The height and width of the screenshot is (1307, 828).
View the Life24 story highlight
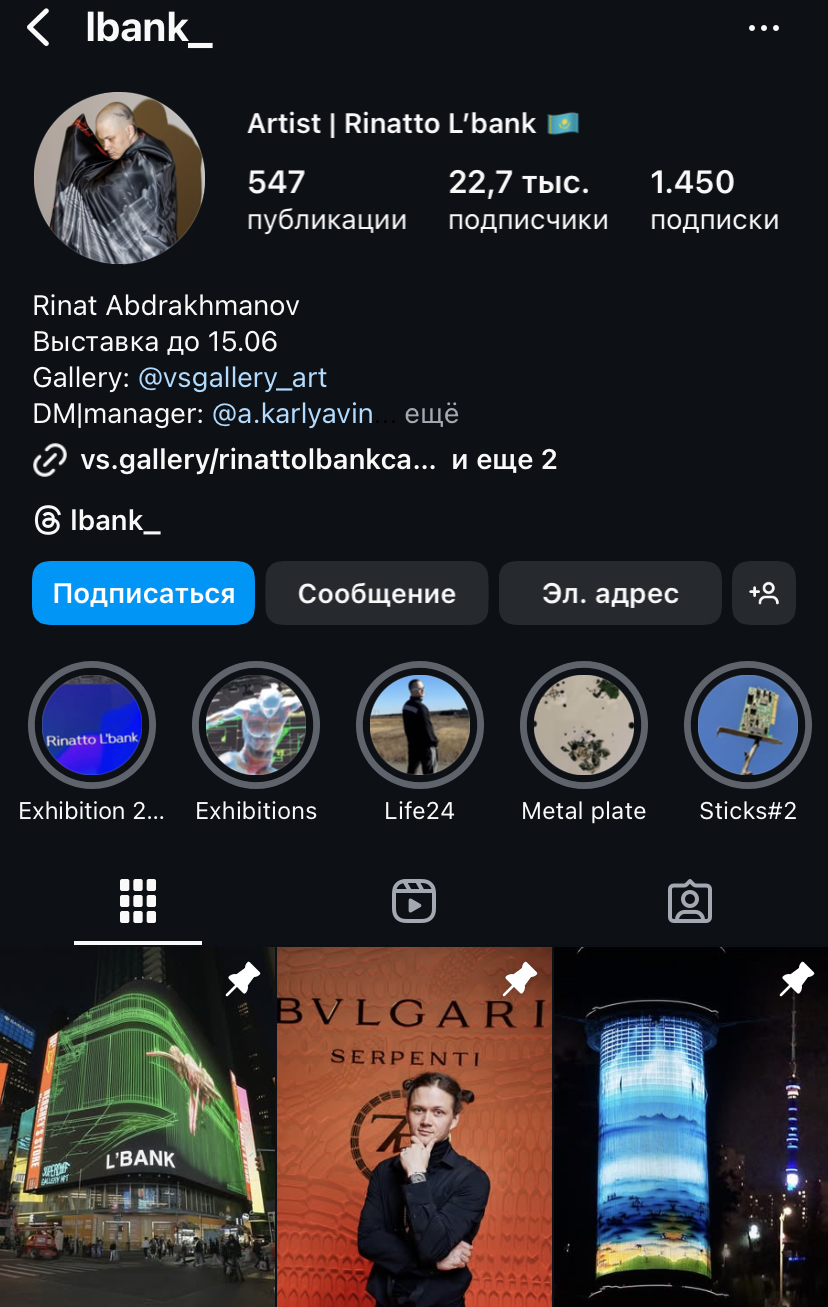coord(420,725)
